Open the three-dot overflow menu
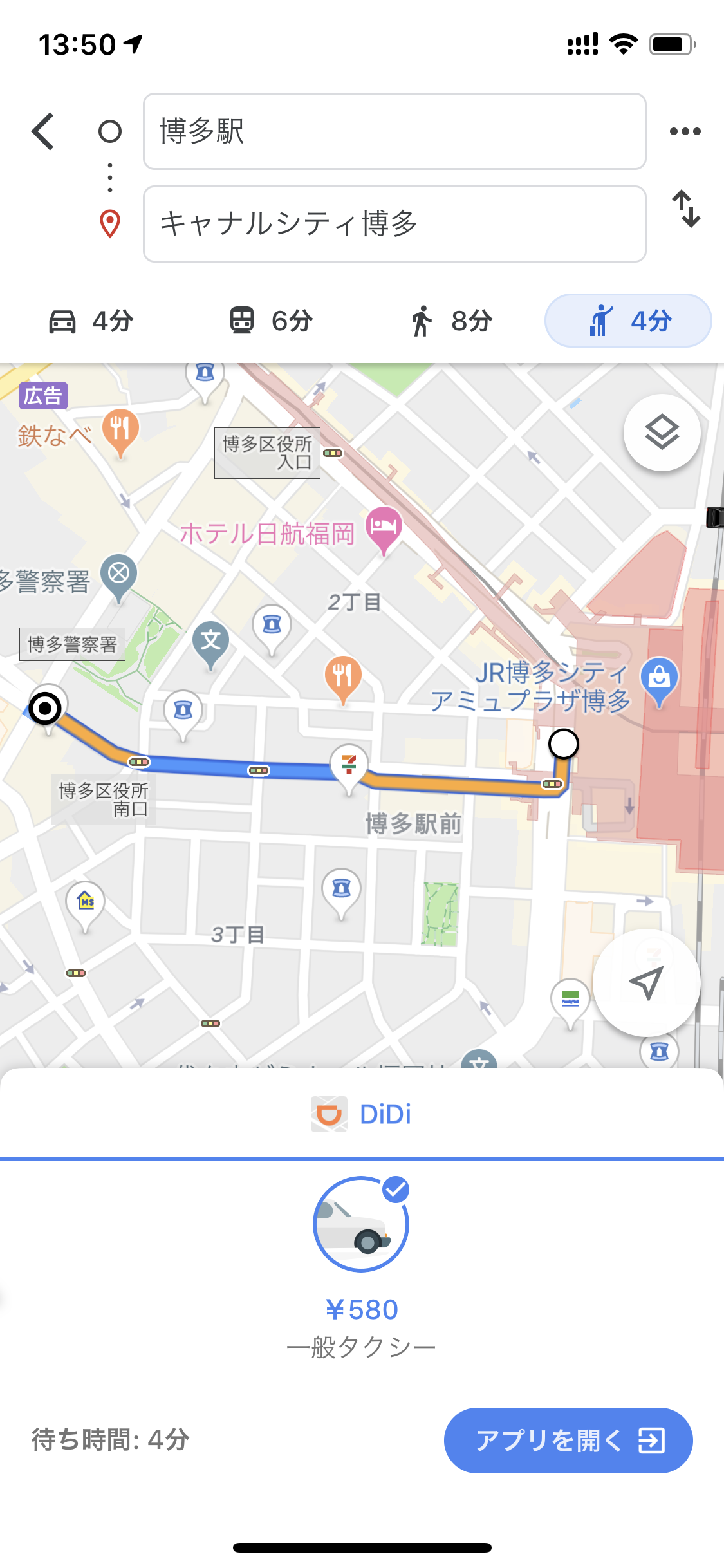Screen dimensions: 724x1568 (685, 131)
